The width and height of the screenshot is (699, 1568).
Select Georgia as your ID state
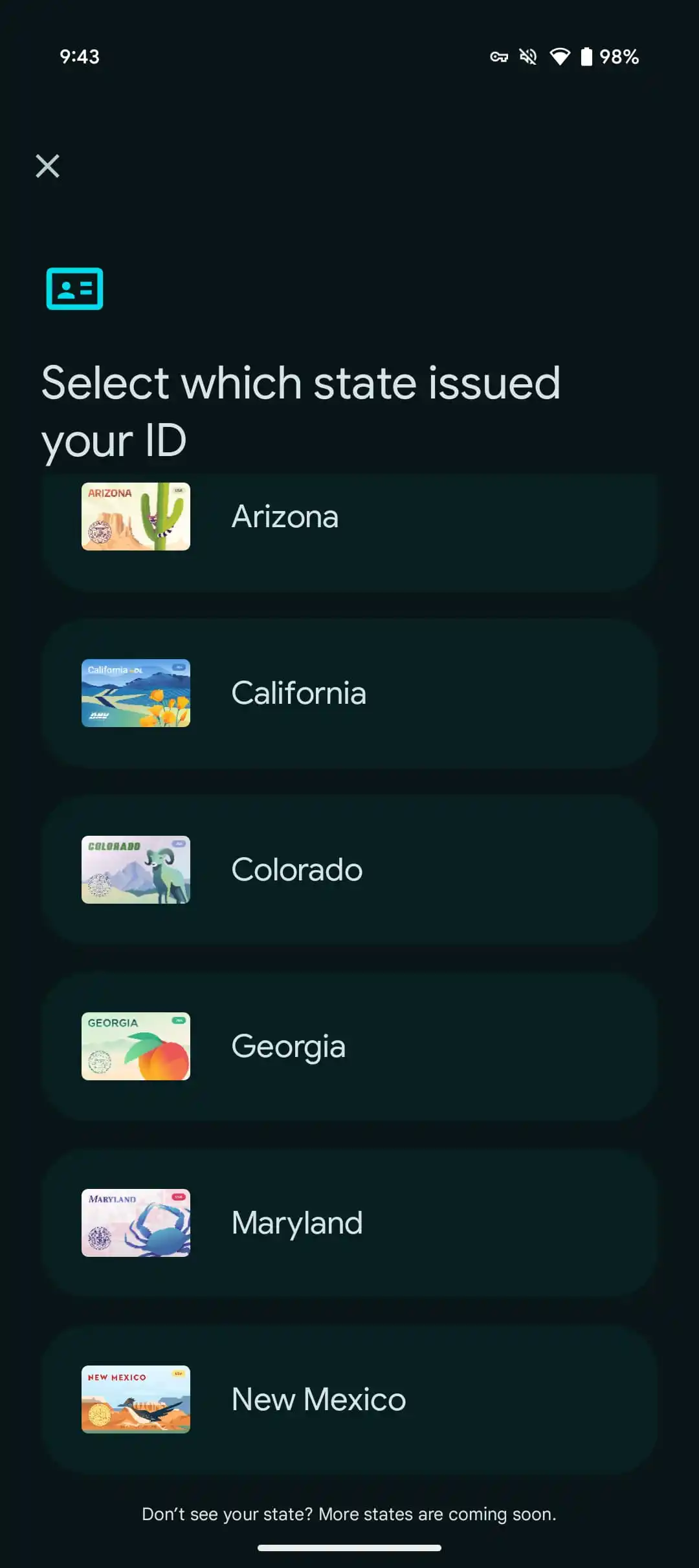pos(349,1046)
